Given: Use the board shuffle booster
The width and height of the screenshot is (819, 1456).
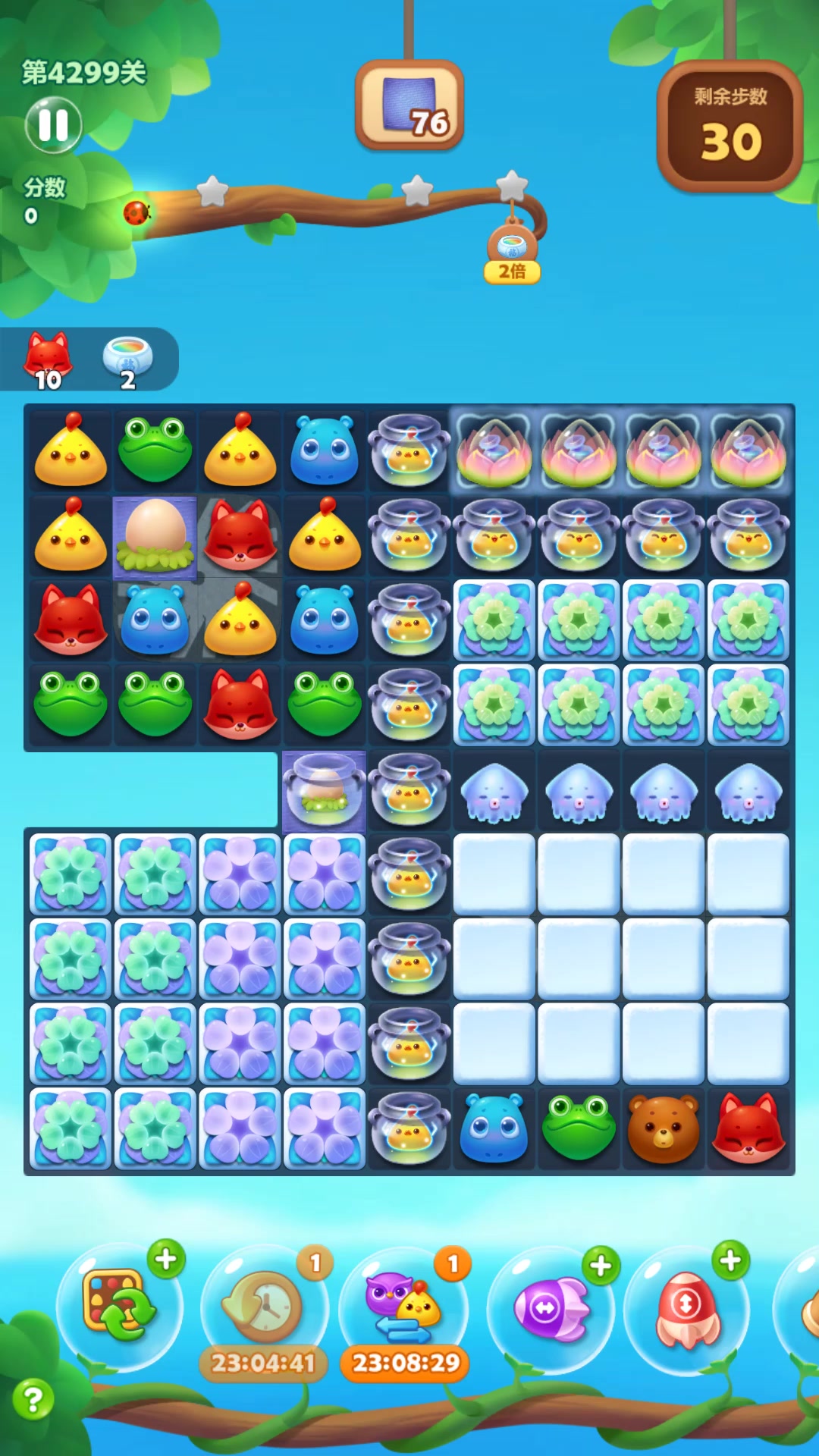Looking at the screenshot, I should [x=119, y=1306].
